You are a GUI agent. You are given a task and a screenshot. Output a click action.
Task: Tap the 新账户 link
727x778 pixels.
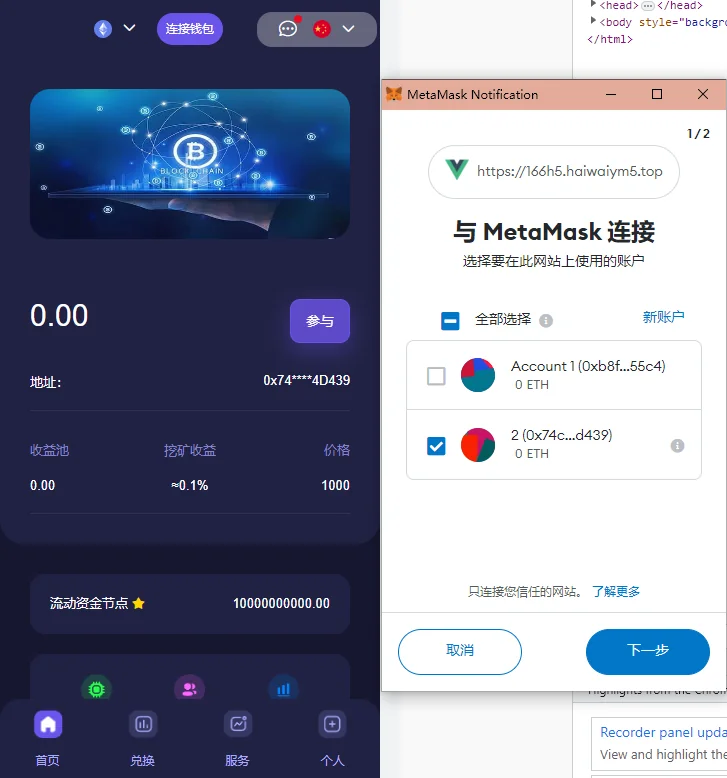[x=663, y=317]
